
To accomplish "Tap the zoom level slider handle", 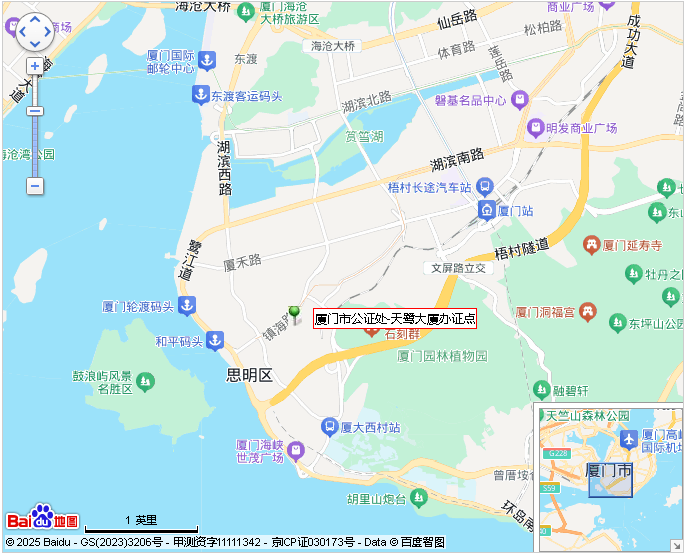I will tap(35, 111).
